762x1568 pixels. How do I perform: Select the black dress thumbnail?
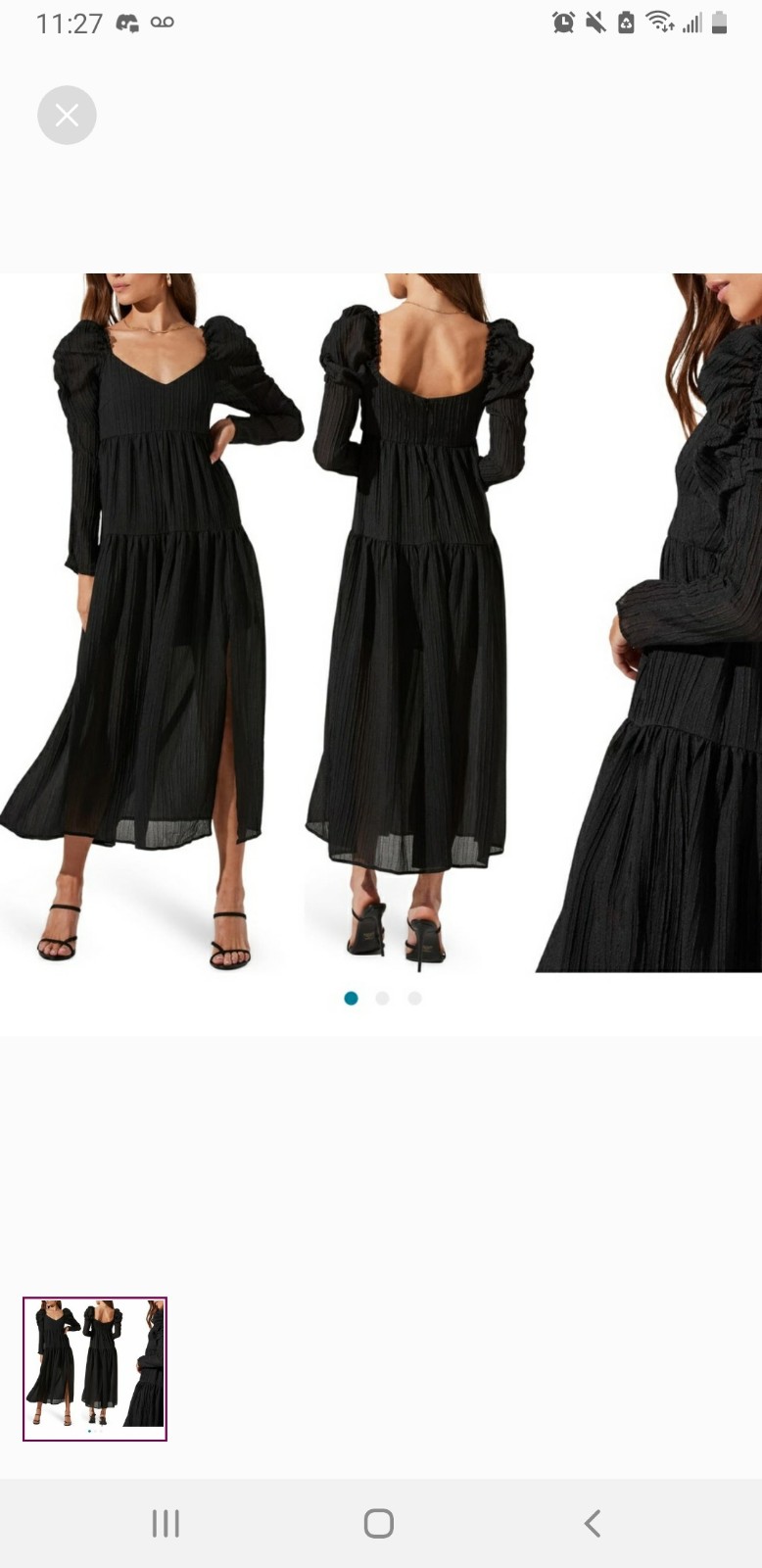(x=95, y=1369)
